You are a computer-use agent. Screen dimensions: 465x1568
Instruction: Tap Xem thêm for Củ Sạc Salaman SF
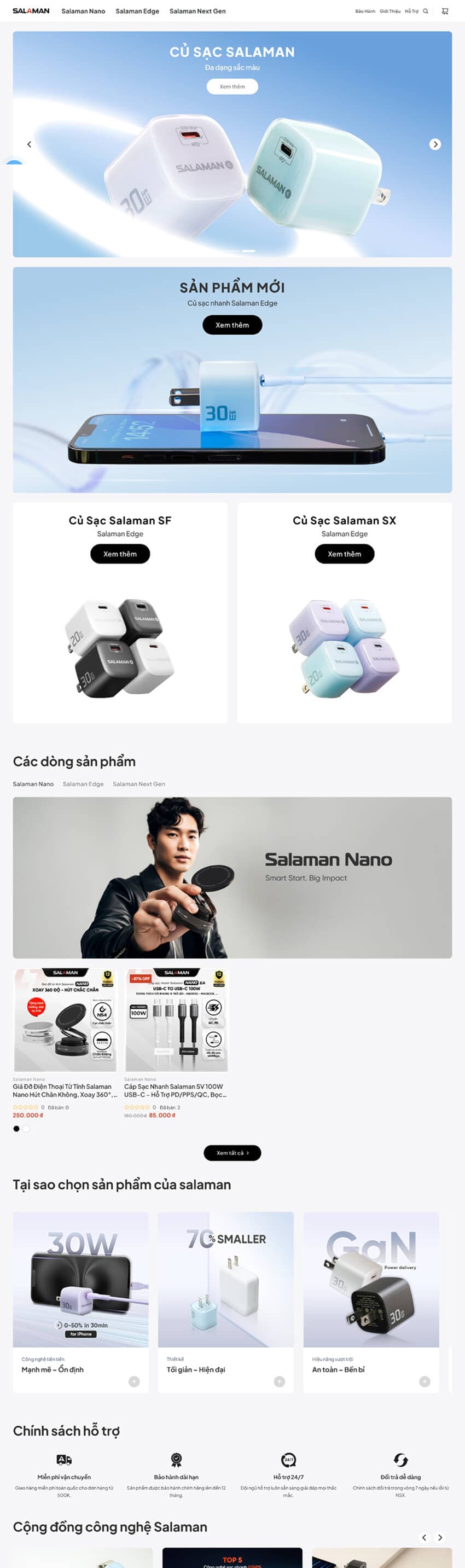click(120, 554)
